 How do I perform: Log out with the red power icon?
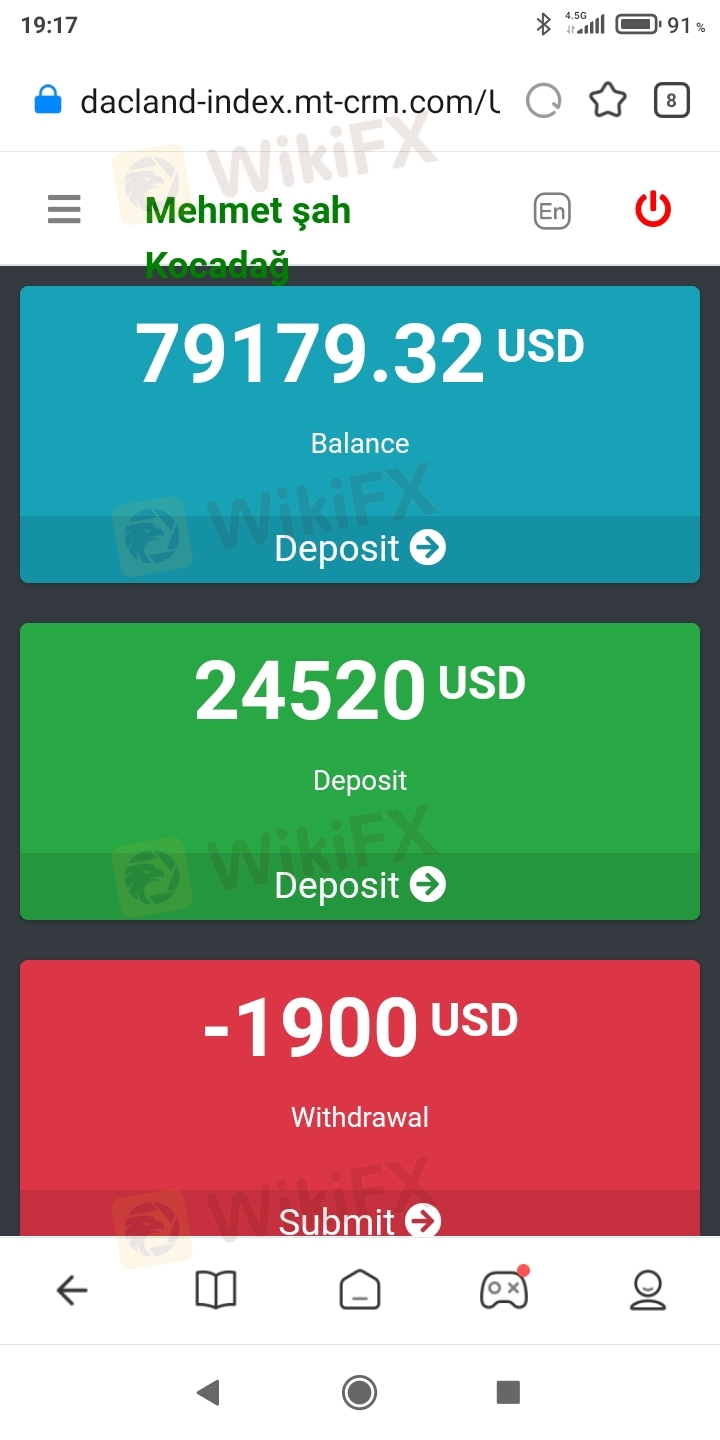653,209
